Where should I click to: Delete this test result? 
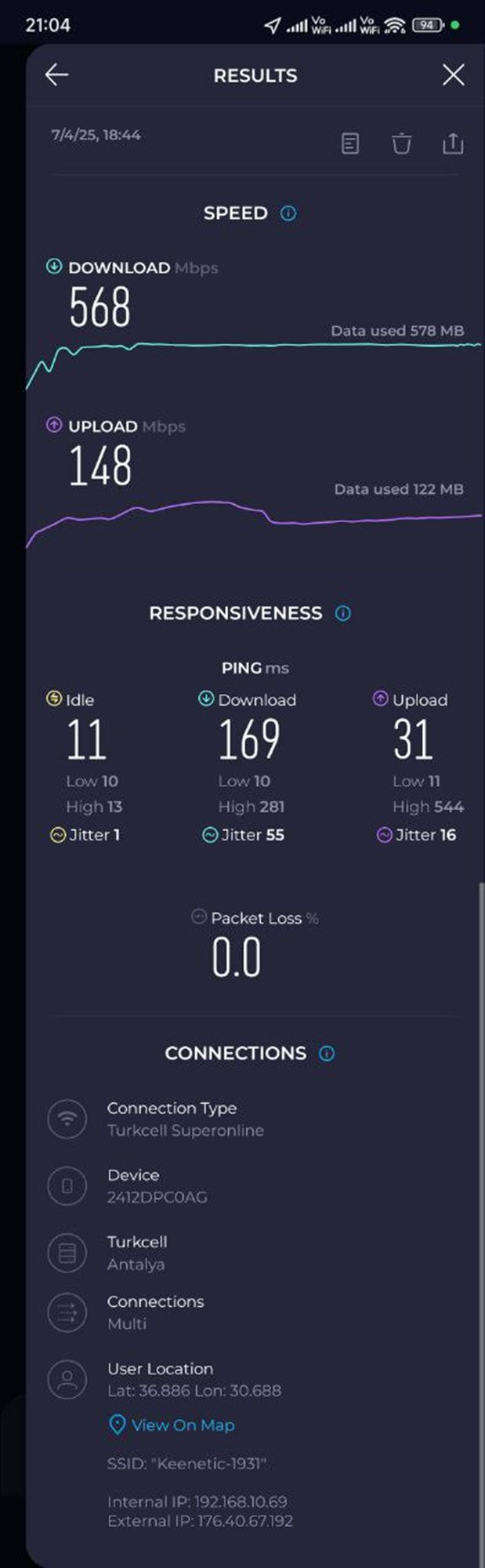click(401, 143)
